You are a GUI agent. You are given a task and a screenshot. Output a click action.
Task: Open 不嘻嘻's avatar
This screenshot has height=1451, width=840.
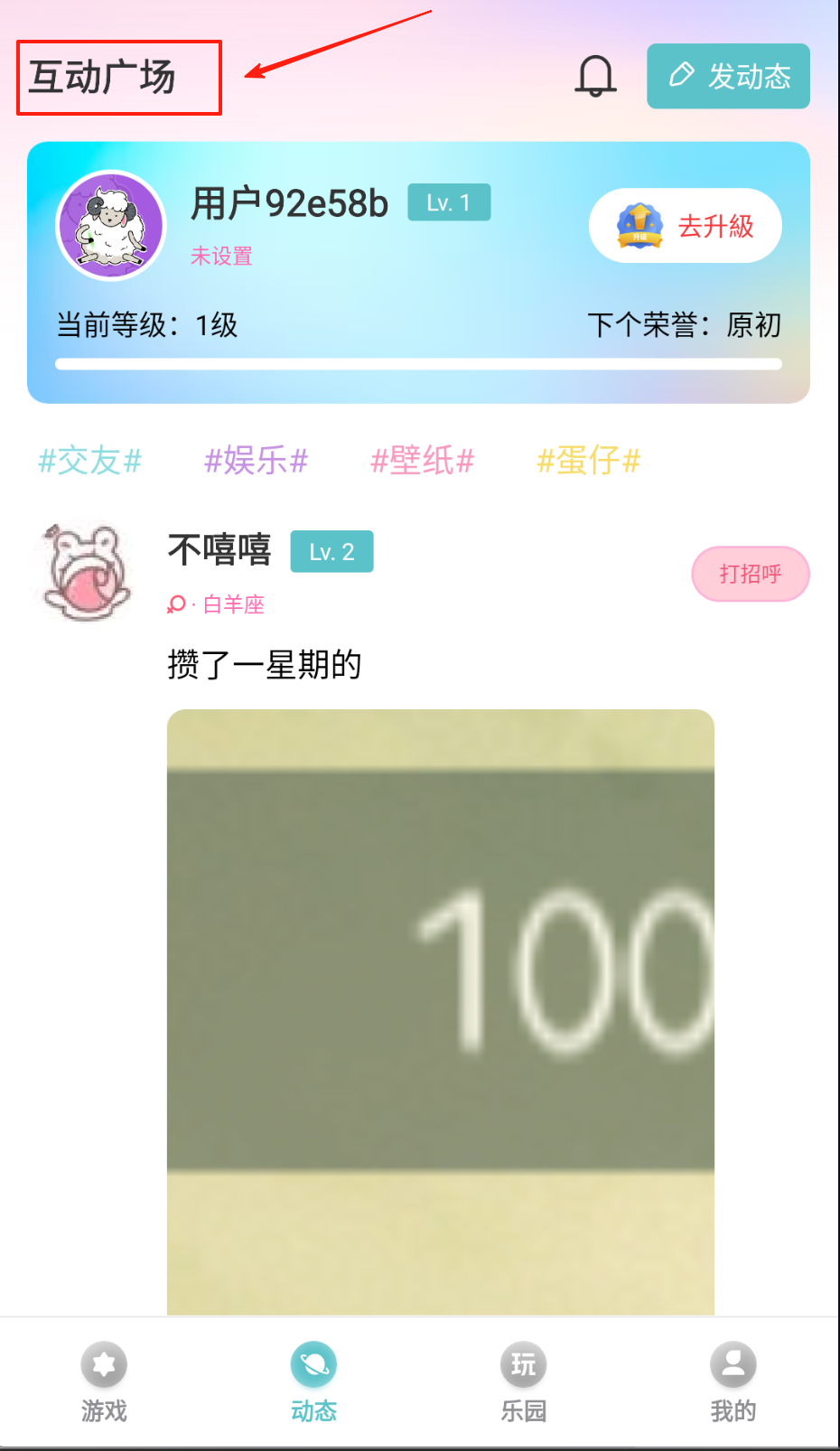pos(85,572)
